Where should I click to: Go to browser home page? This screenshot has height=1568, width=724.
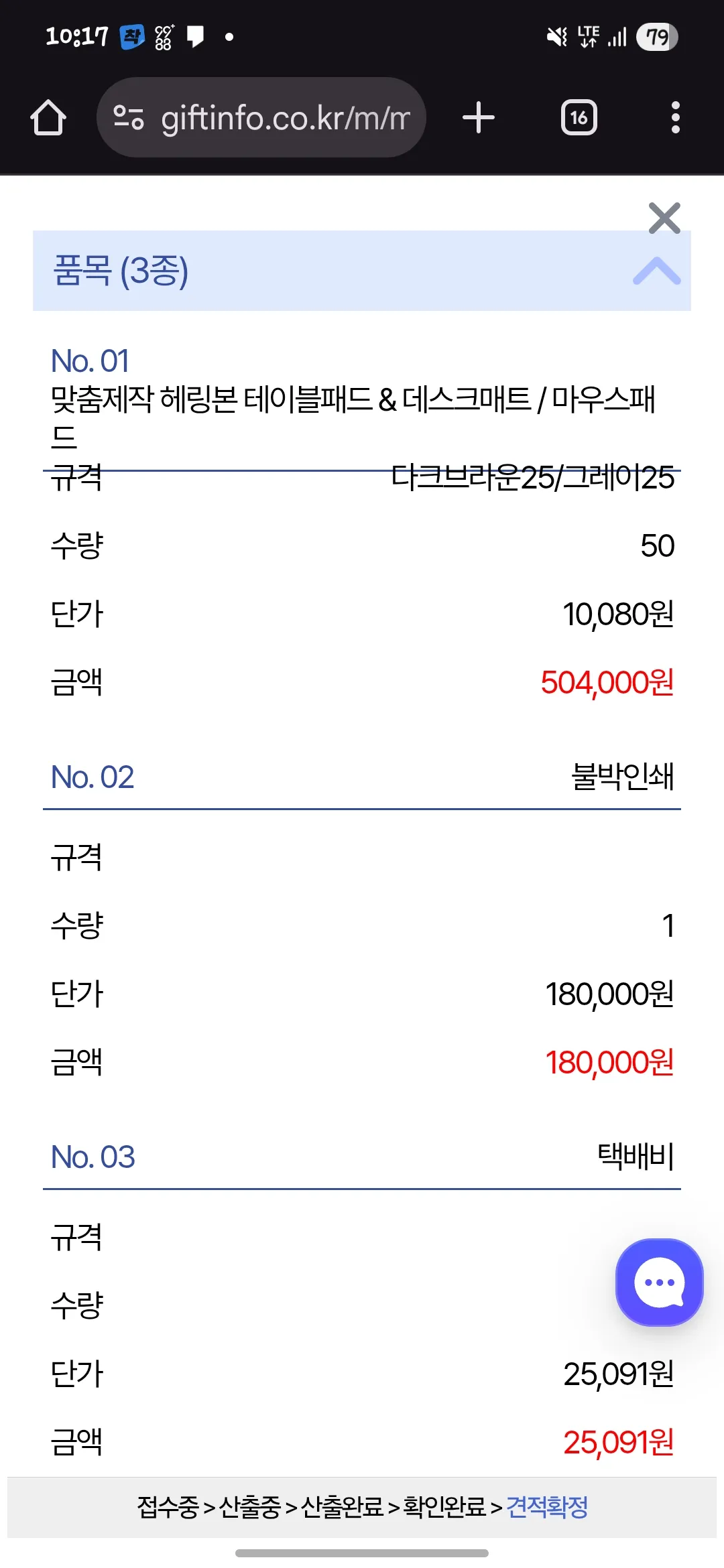tap(48, 118)
